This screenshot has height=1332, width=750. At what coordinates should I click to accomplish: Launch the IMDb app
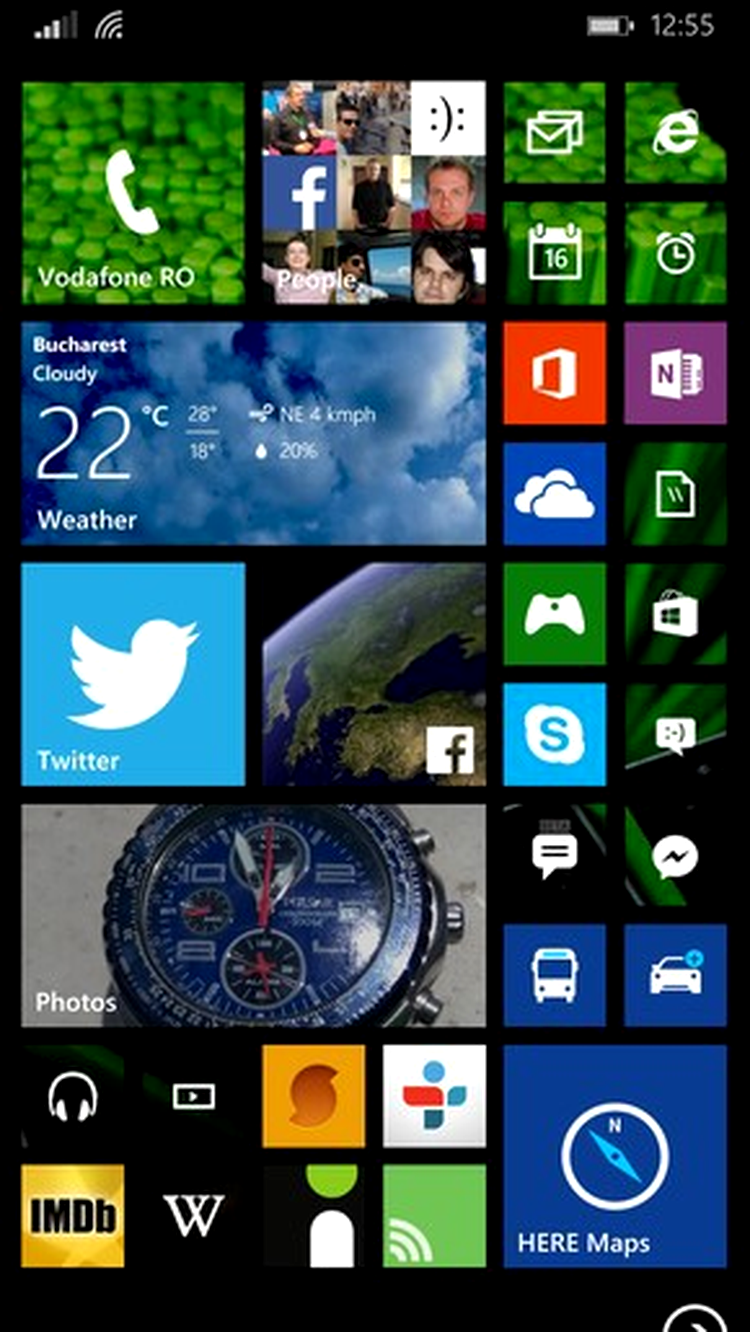point(73,1216)
